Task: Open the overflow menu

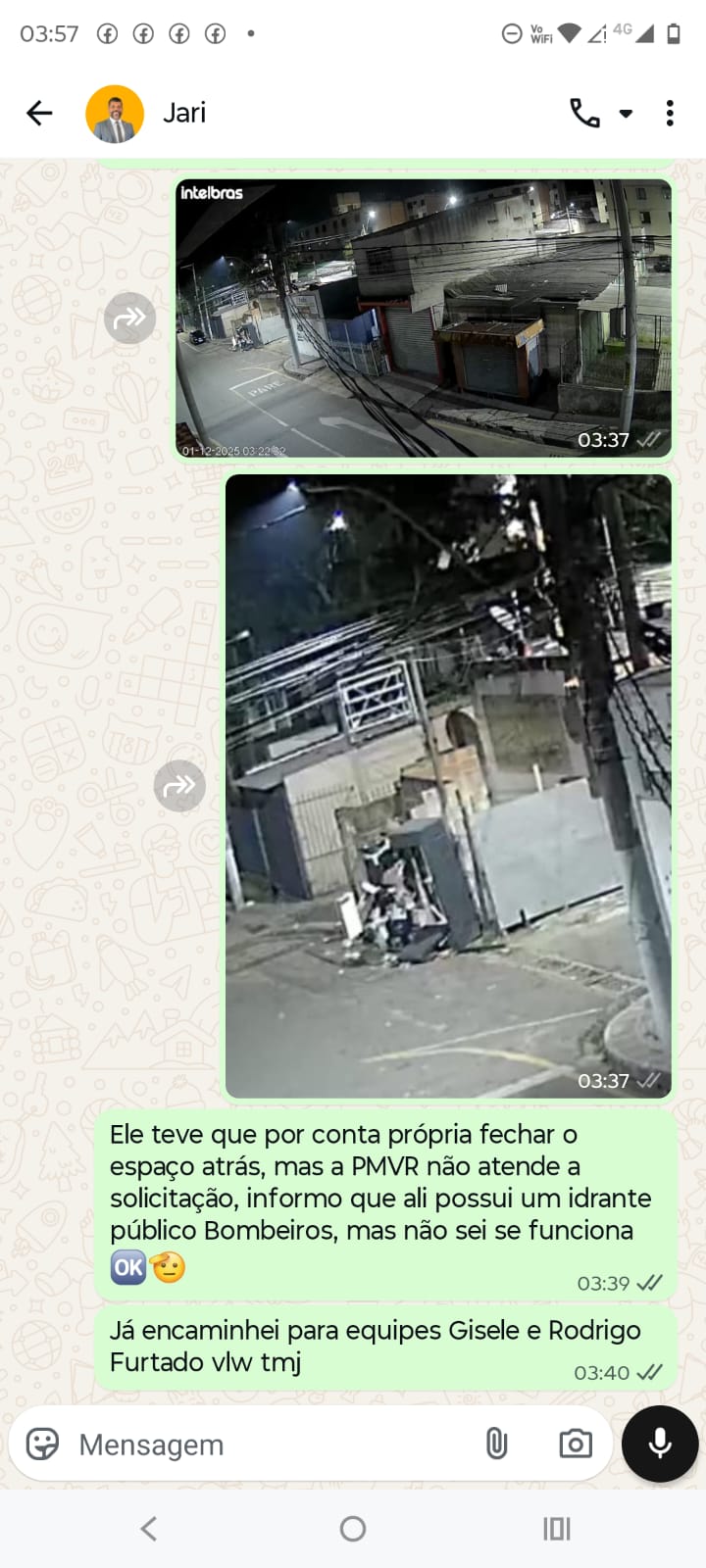Action: pos(670,114)
